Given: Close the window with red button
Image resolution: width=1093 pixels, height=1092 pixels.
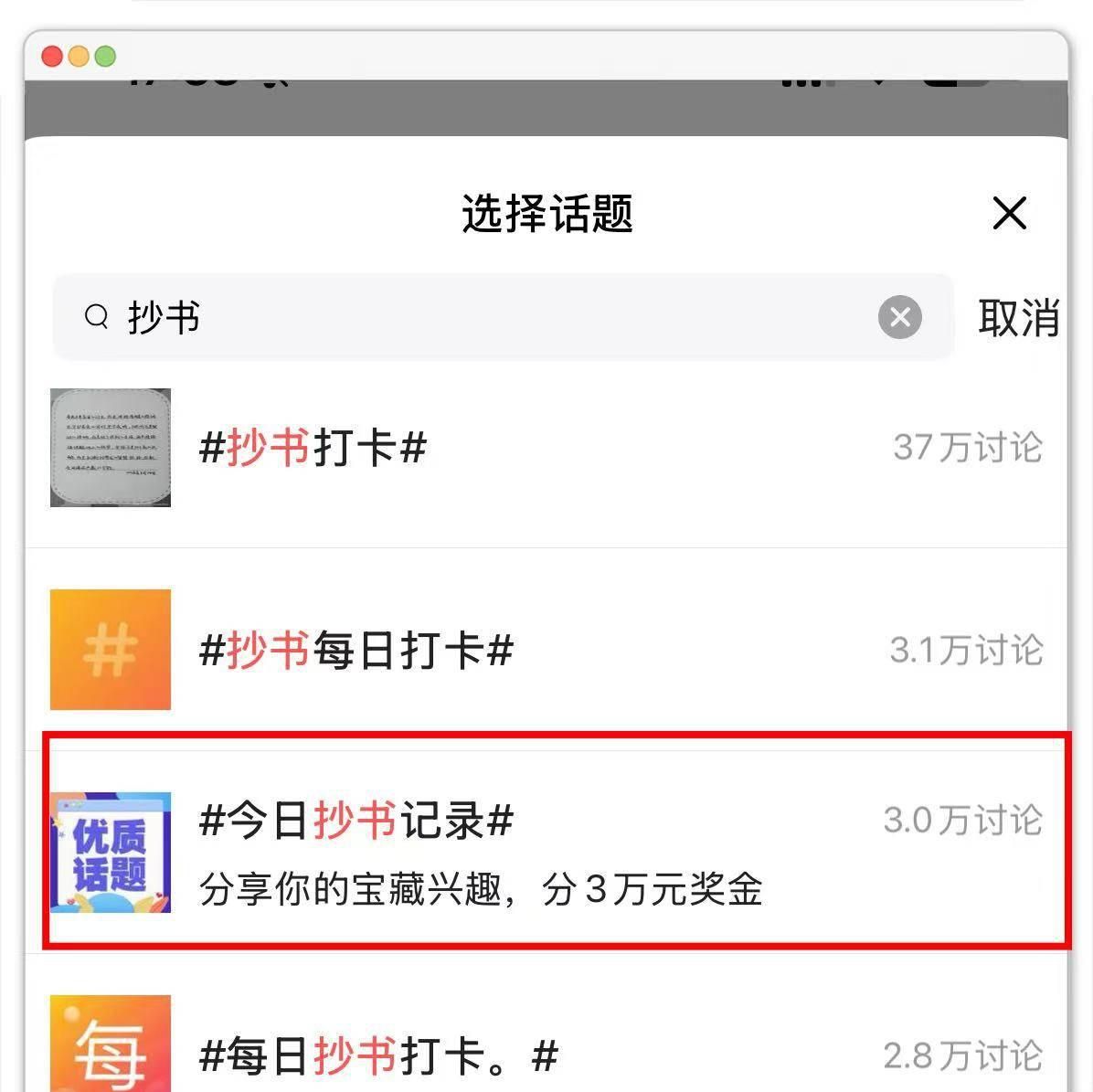Looking at the screenshot, I should 52,57.
